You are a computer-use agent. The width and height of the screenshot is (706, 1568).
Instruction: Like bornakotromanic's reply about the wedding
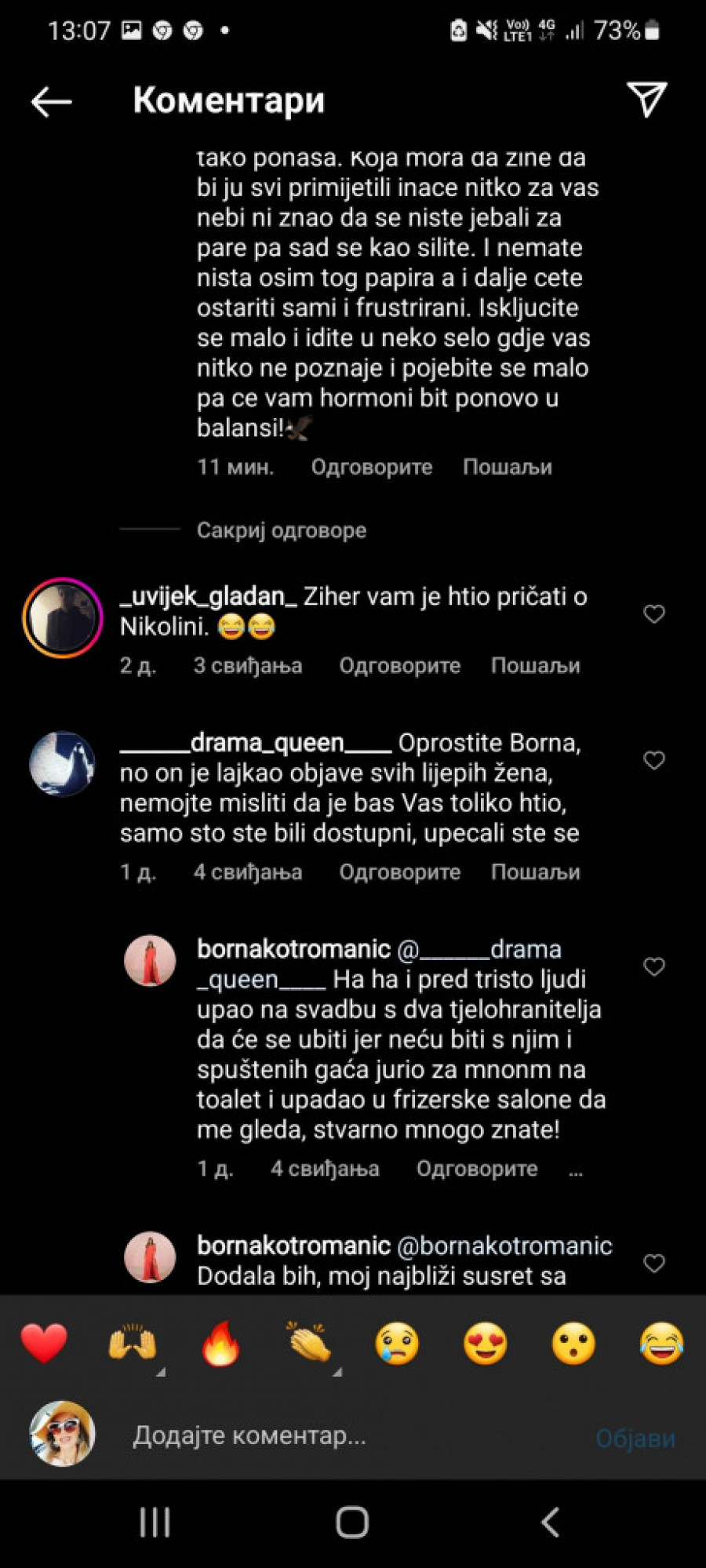pos(654,967)
